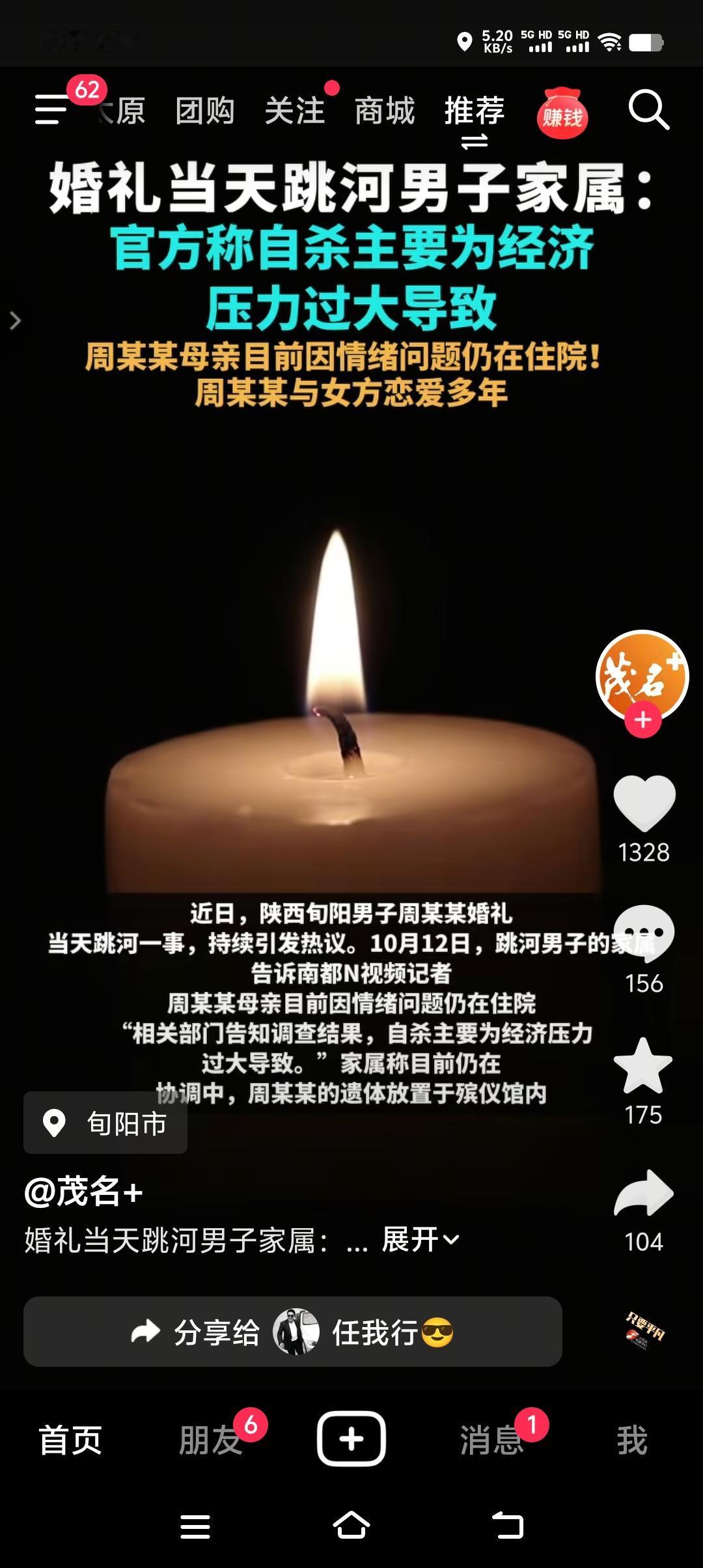Open the 旬阳市 location tag

point(105,1123)
